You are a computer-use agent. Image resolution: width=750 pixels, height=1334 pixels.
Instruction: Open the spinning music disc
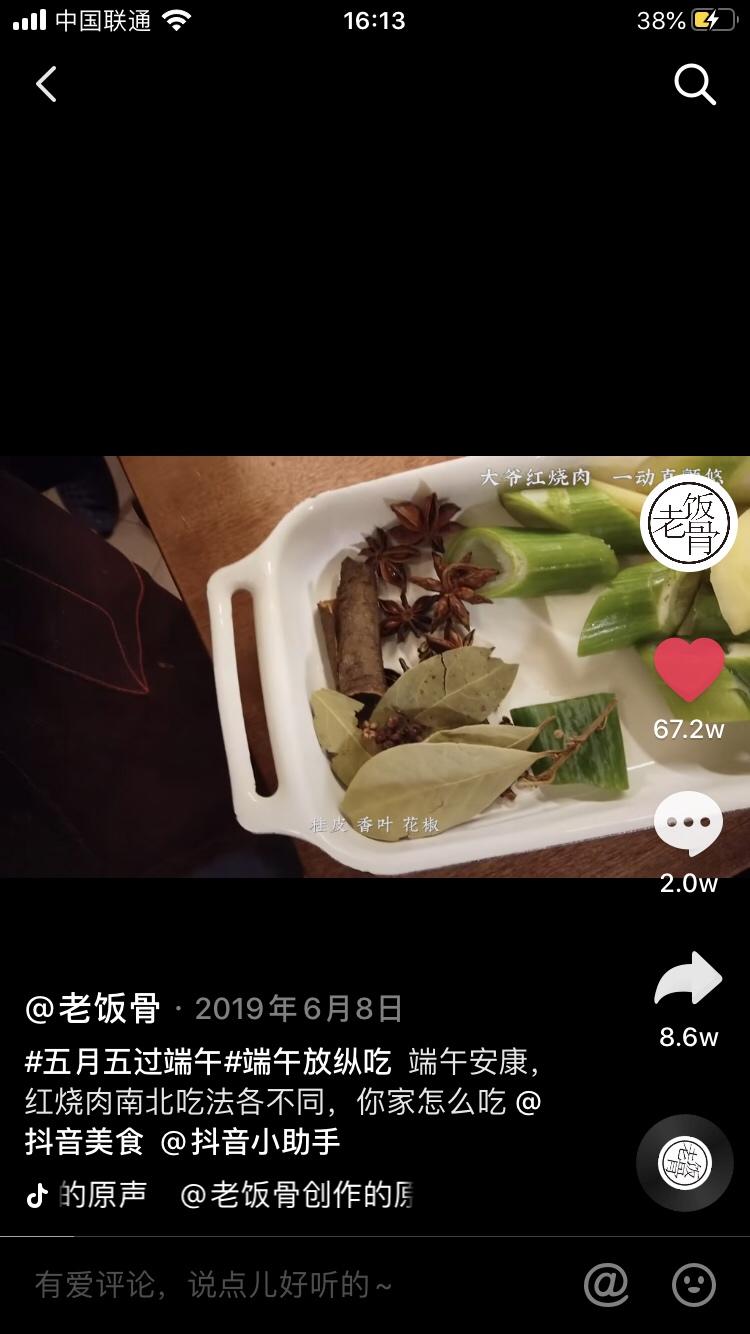[x=686, y=1163]
